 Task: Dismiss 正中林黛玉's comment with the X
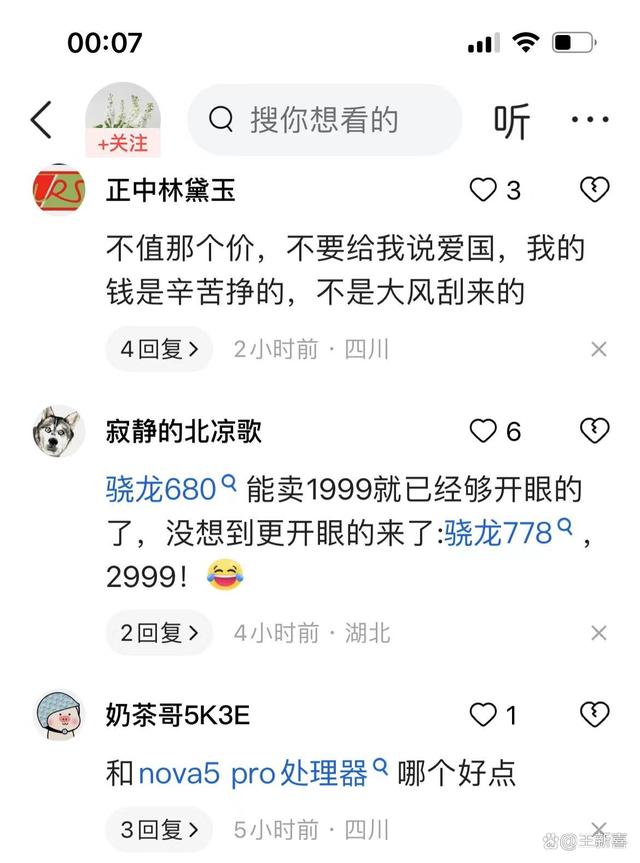coord(598,349)
